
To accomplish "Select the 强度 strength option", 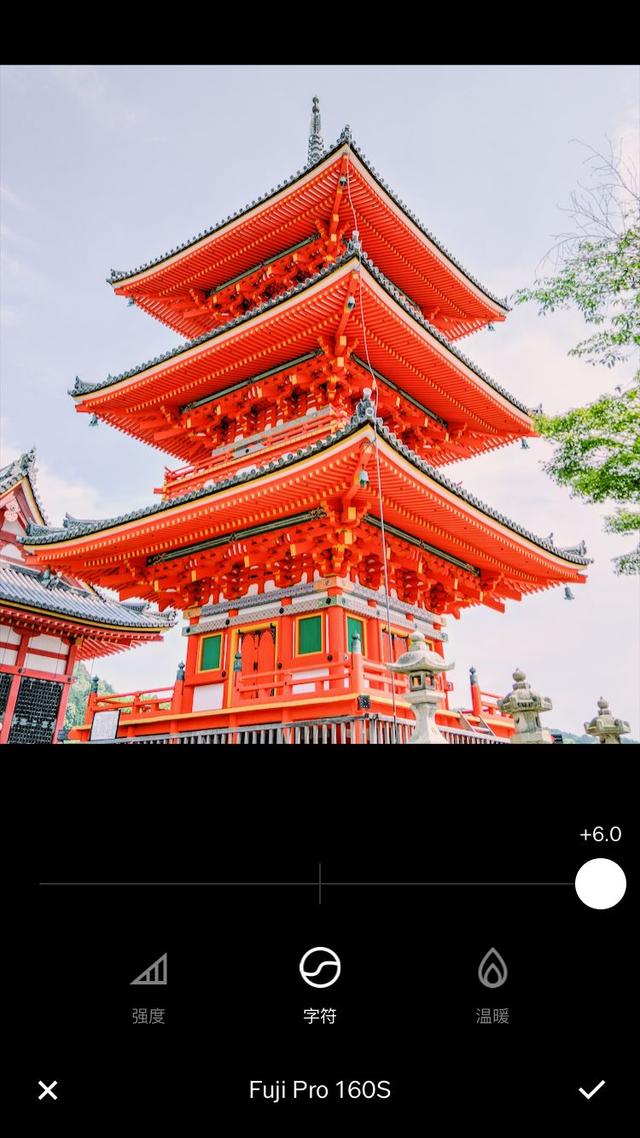I will point(149,986).
